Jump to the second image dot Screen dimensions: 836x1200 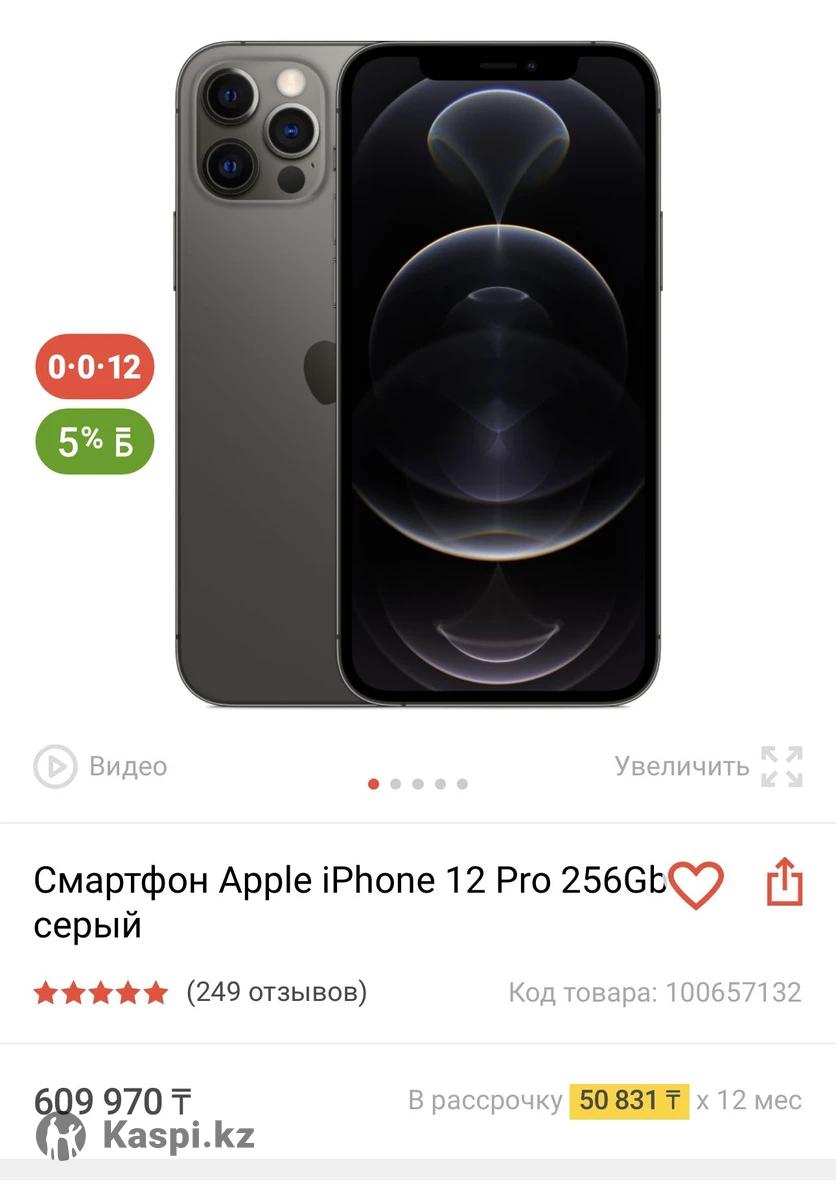click(396, 784)
